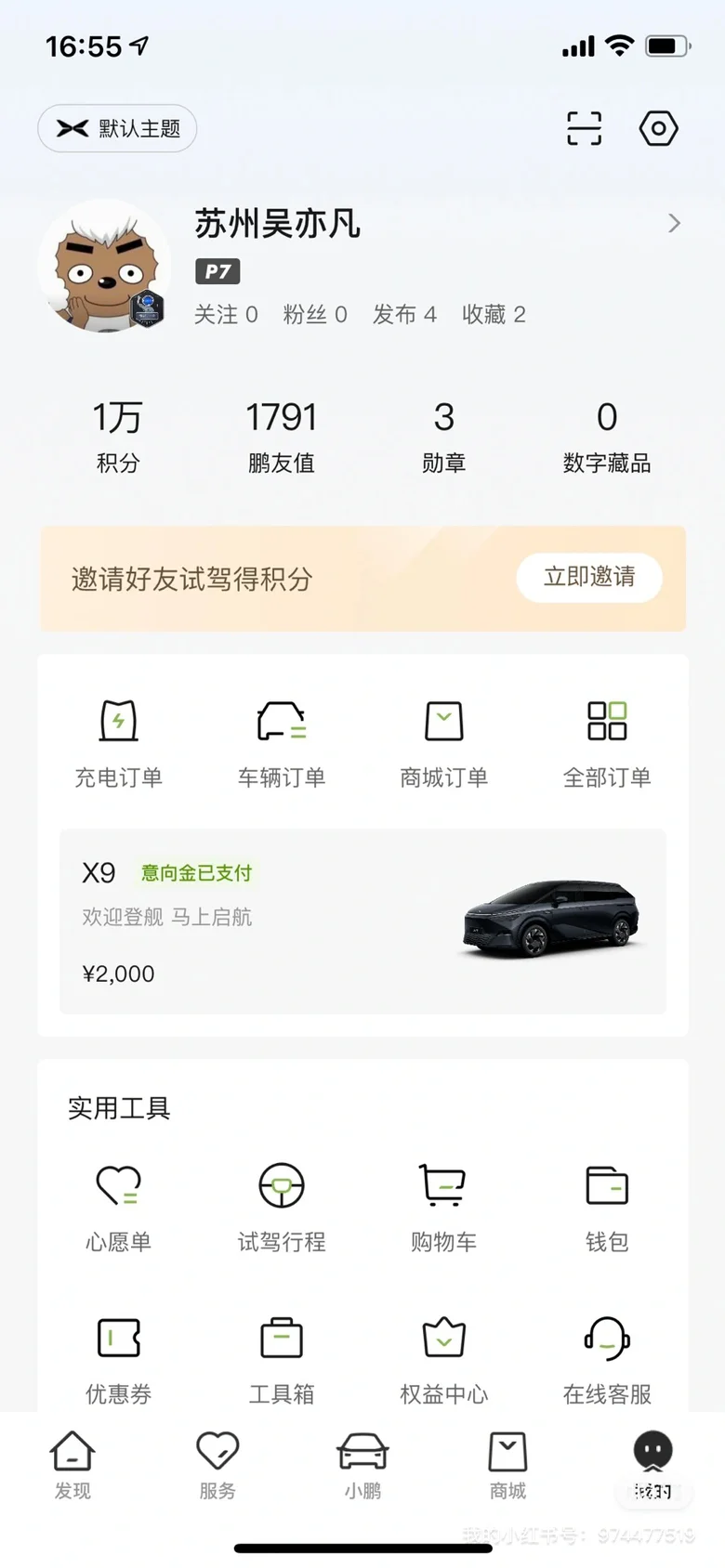
Task: Open the scan QR code icon
Action: (x=584, y=128)
